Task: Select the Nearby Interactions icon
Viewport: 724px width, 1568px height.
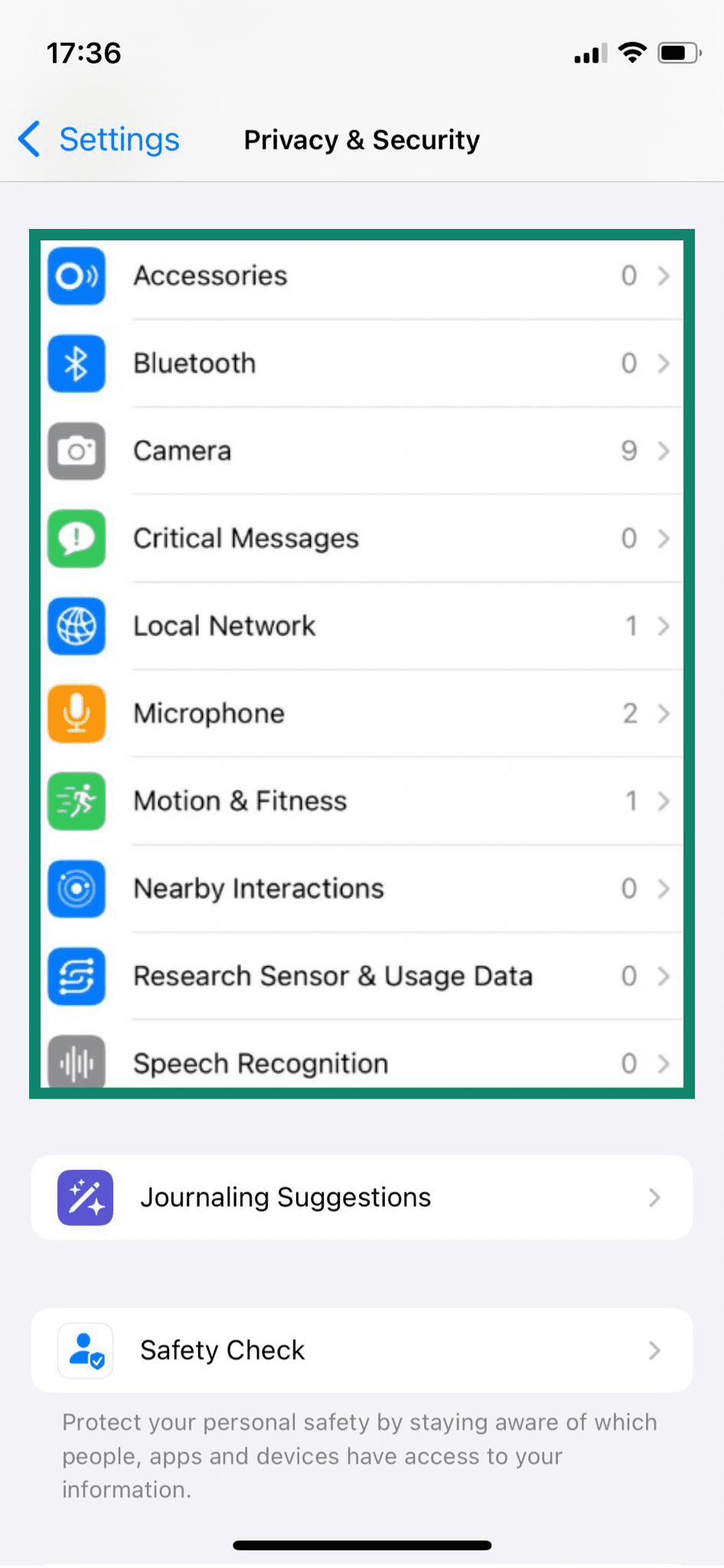Action: [x=77, y=889]
